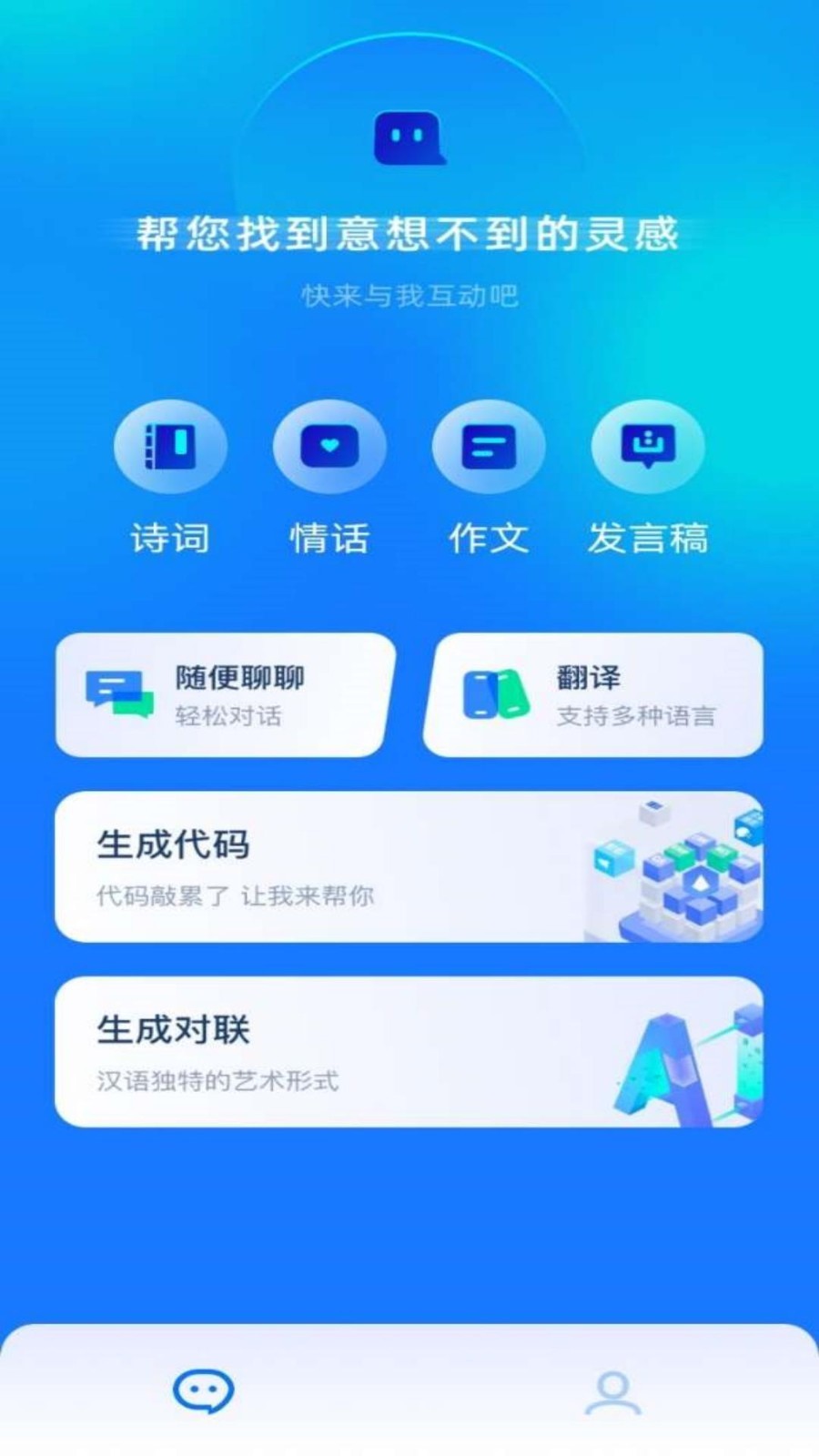
Task: Select the 诗词 poetry icon
Action: pyautogui.click(x=169, y=446)
